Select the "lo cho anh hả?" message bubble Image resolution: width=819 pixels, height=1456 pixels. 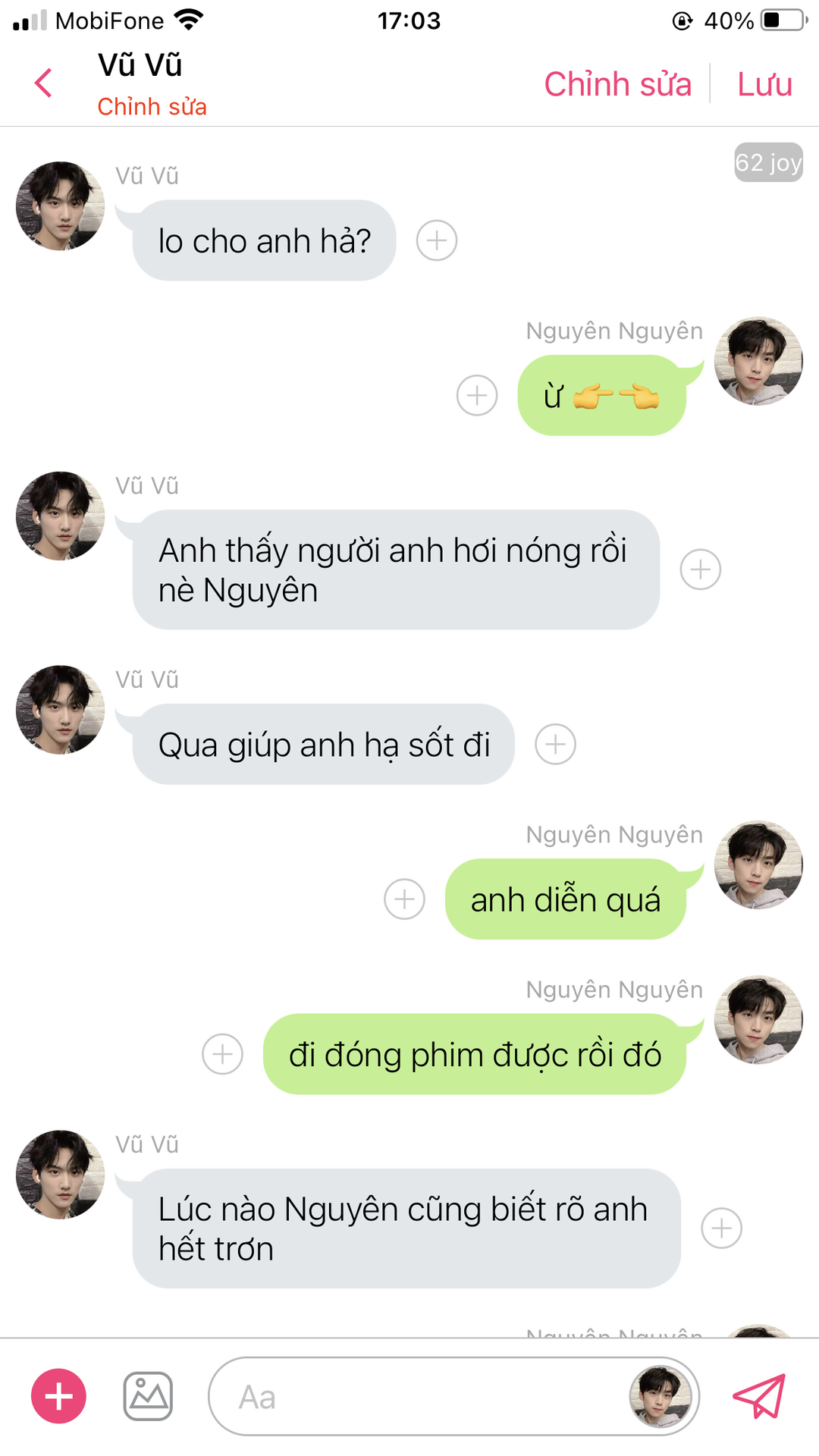pos(264,241)
